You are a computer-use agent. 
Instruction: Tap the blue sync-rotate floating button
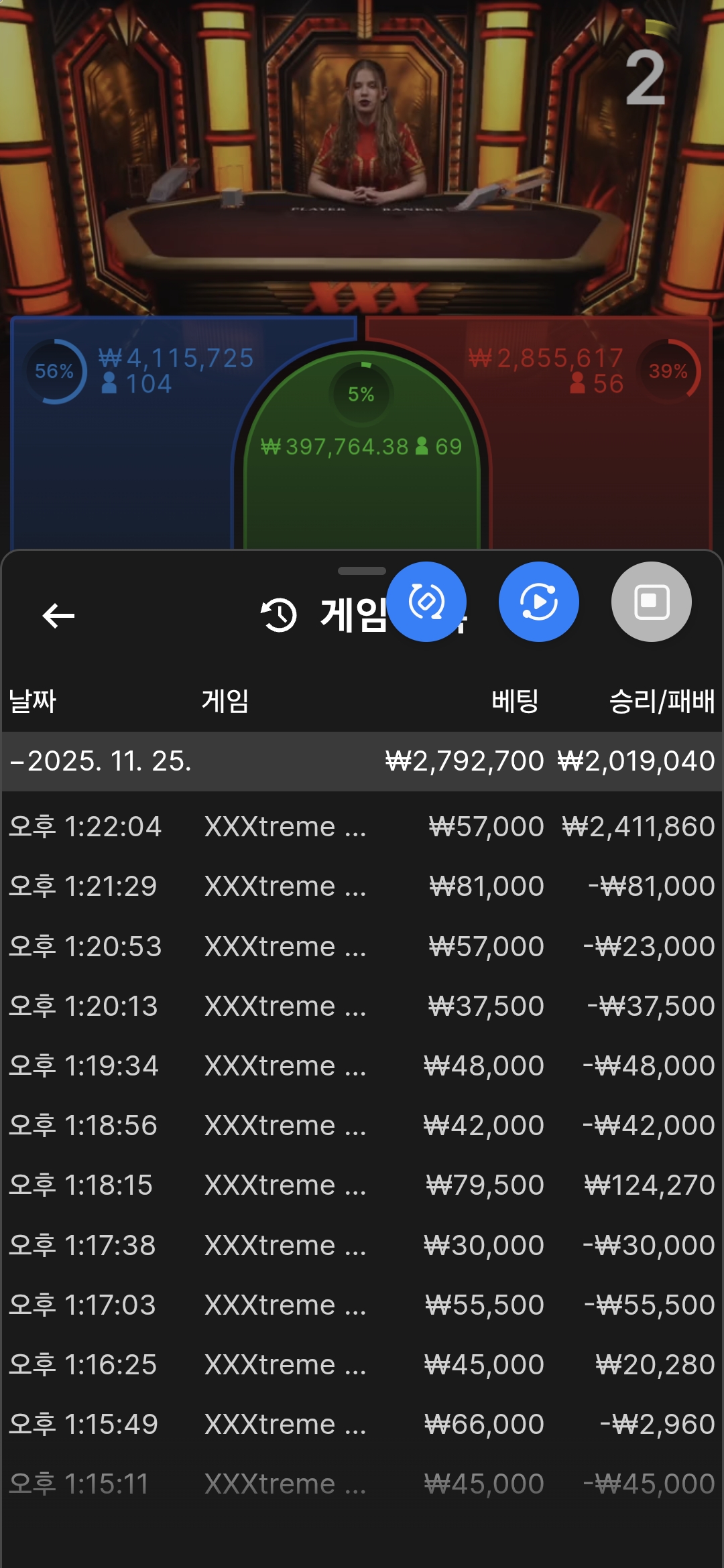tap(426, 602)
